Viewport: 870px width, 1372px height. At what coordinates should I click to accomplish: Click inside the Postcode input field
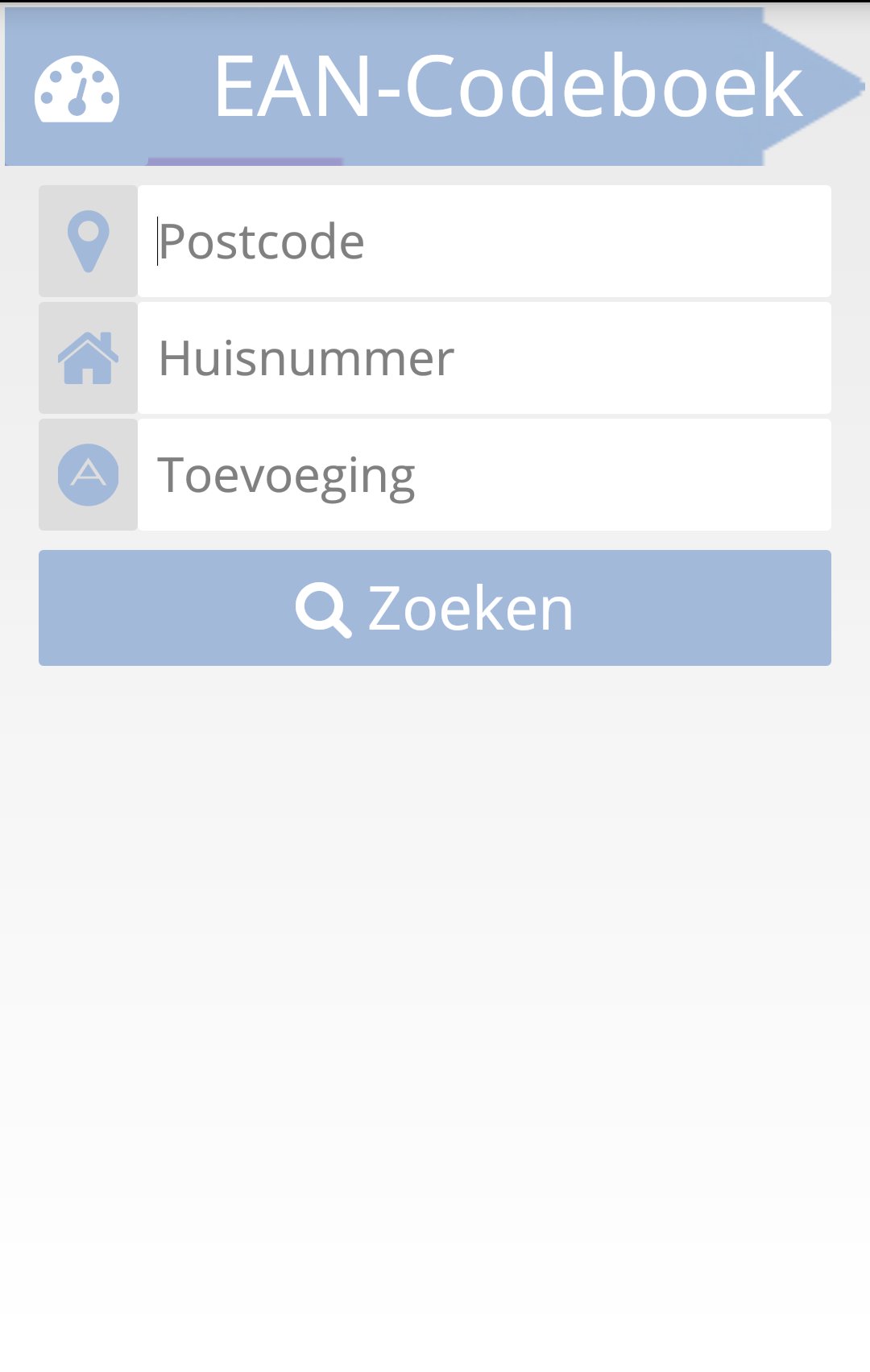483,240
